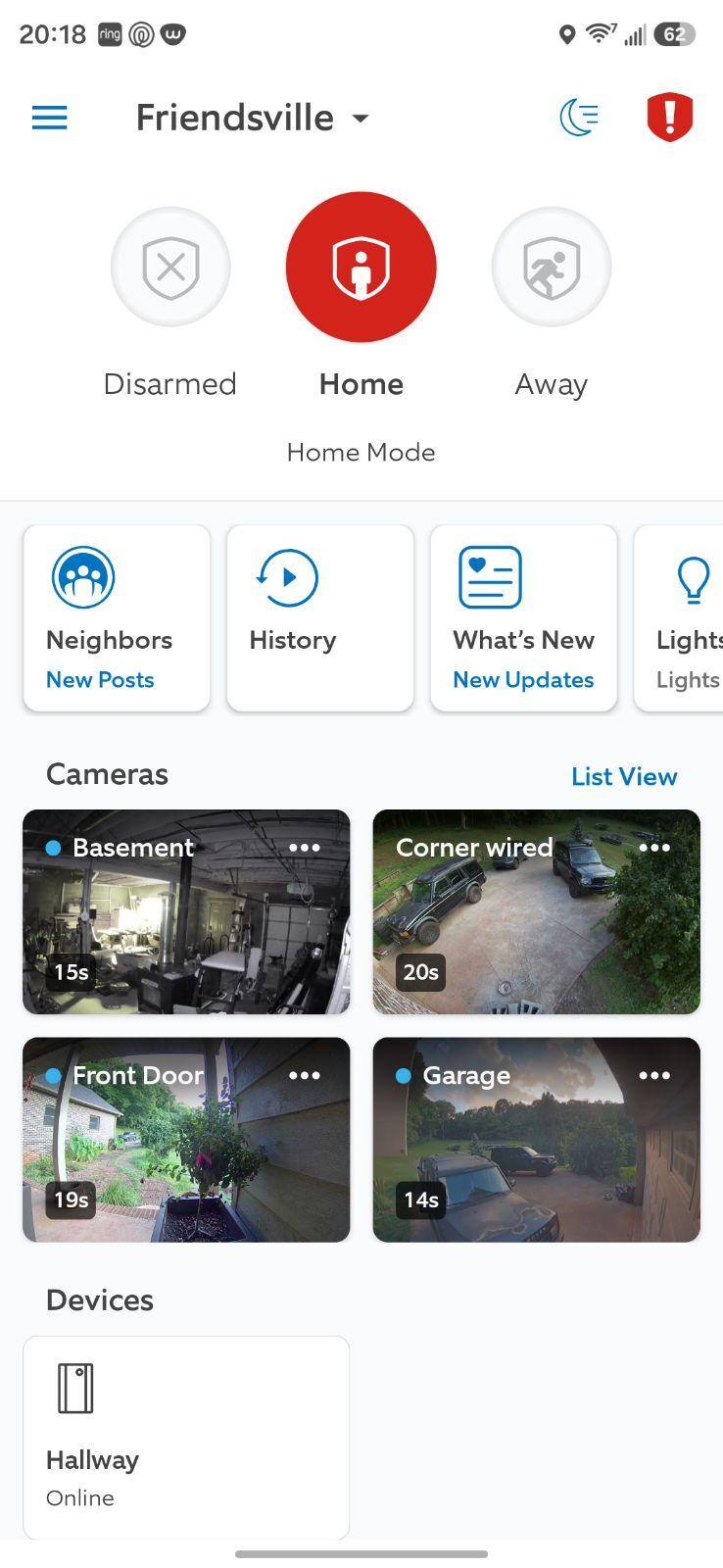Viewport: 723px width, 1568px height.
Task: Open the red alert shield icon
Action: 670,118
